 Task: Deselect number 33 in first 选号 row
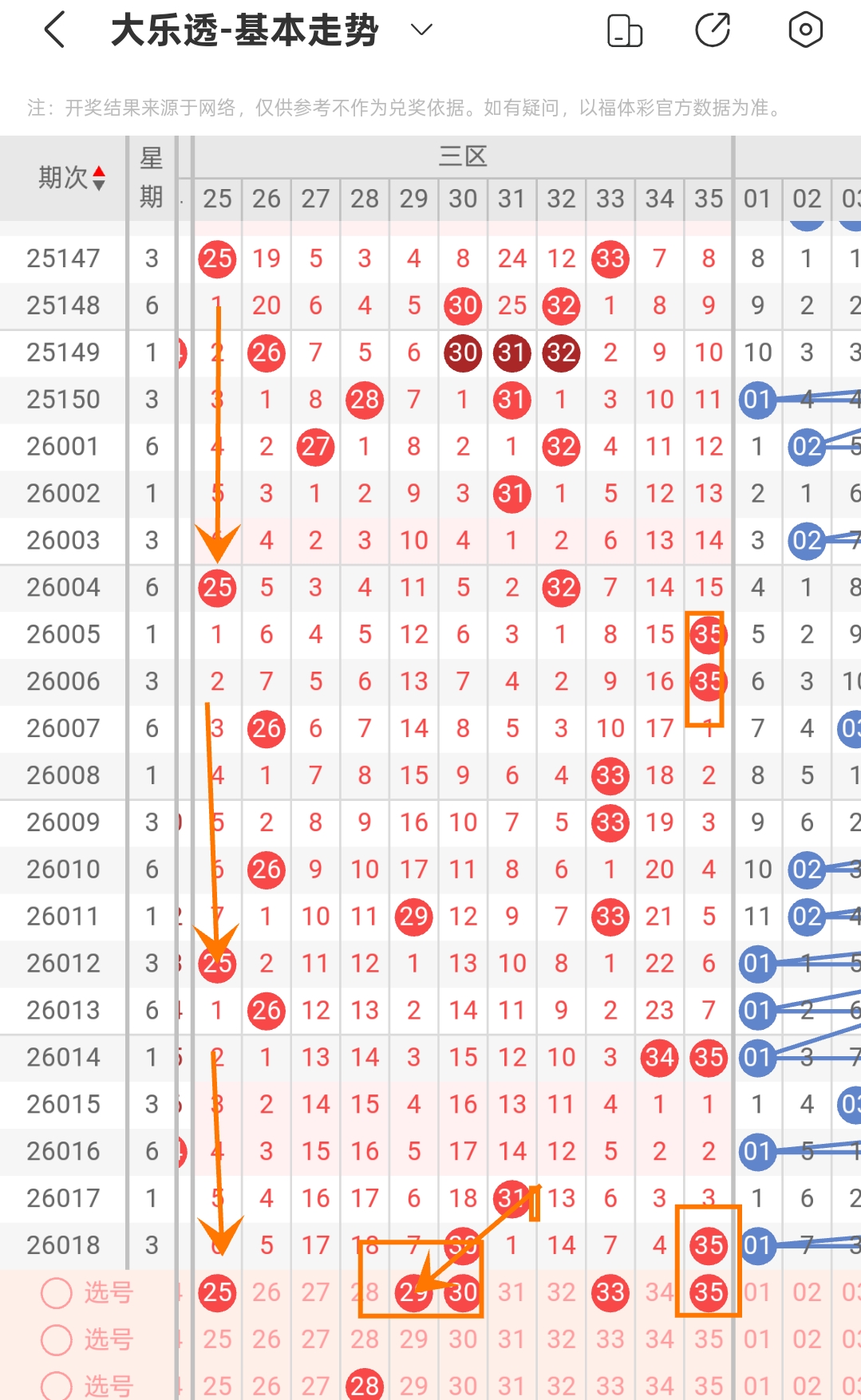click(x=610, y=1292)
